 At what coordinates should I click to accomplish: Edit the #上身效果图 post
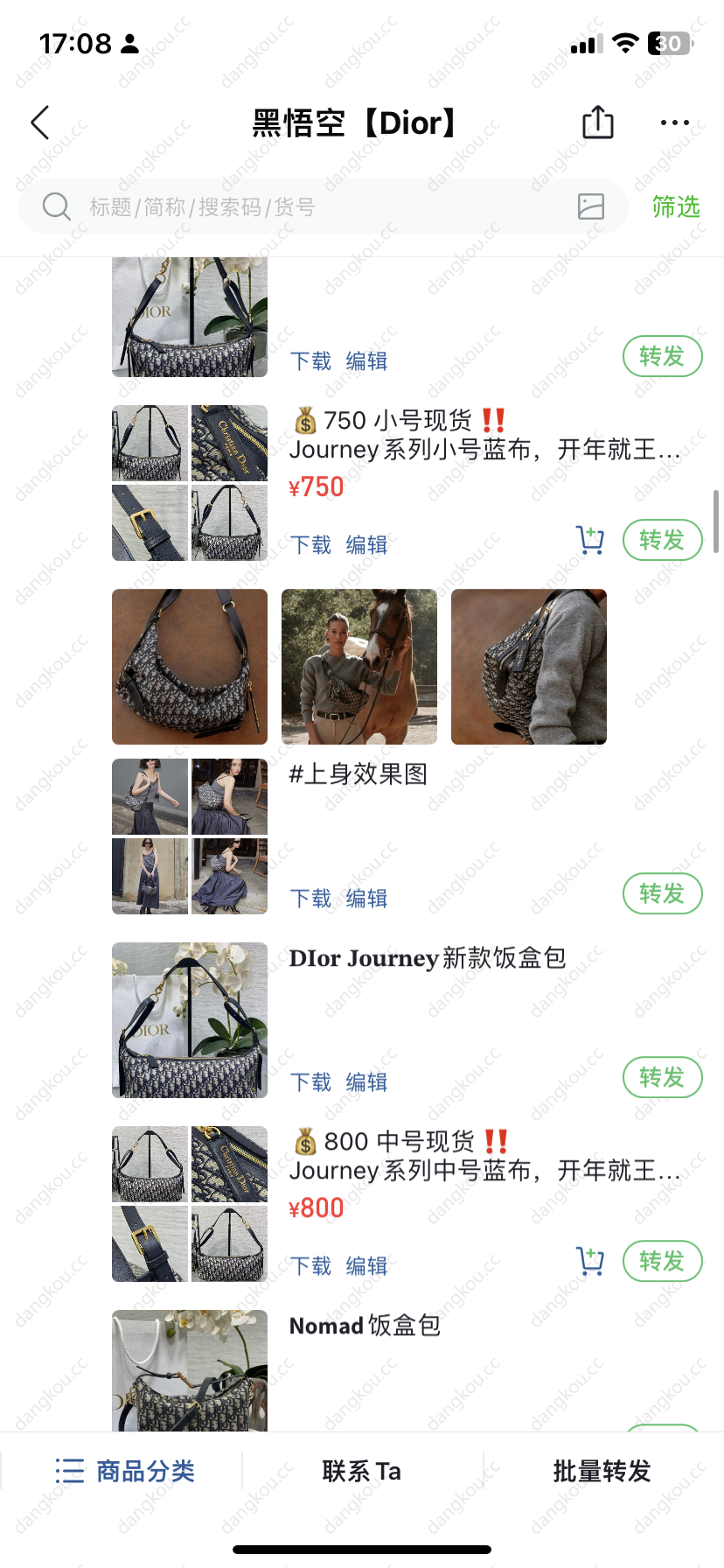coord(366,899)
